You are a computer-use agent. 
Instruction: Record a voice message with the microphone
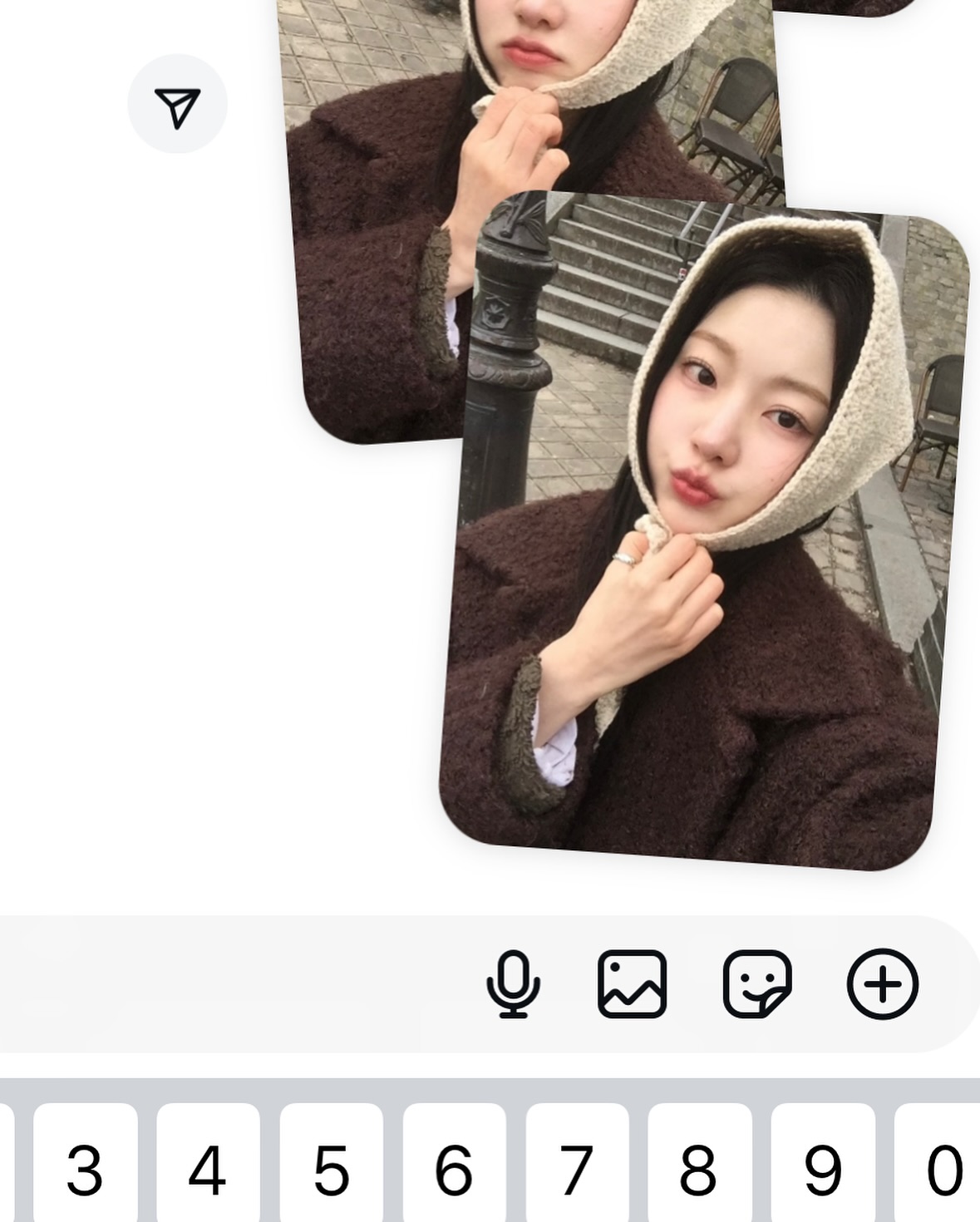513,983
